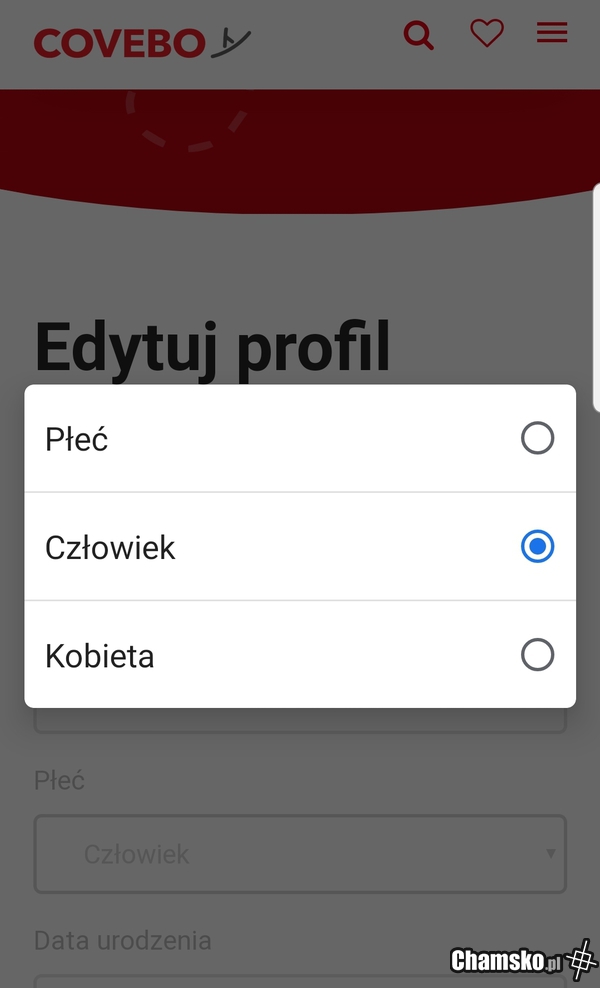
Task: Expand the Płeć dropdown showing Człowiek
Action: (300, 854)
